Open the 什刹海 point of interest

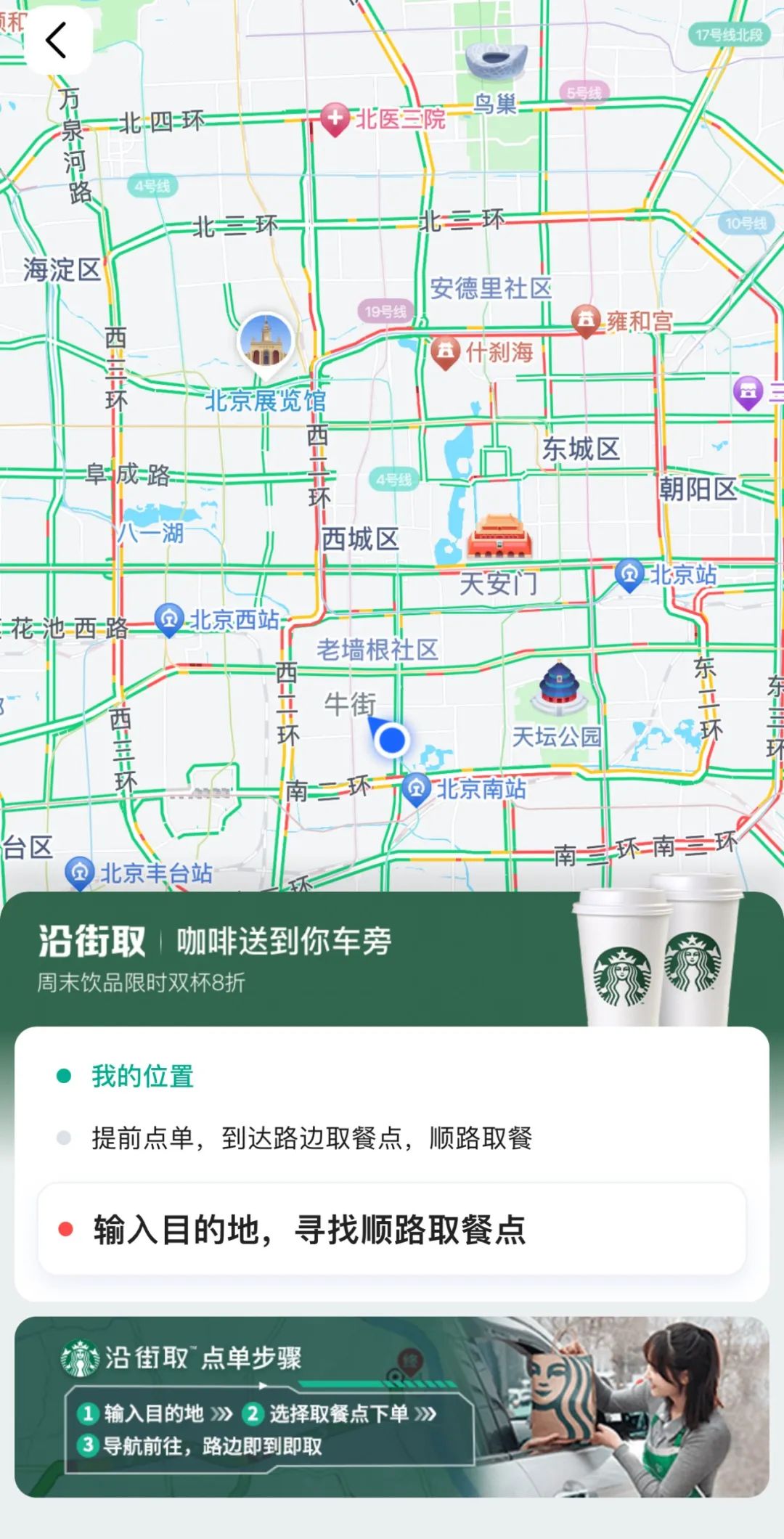[x=446, y=352]
